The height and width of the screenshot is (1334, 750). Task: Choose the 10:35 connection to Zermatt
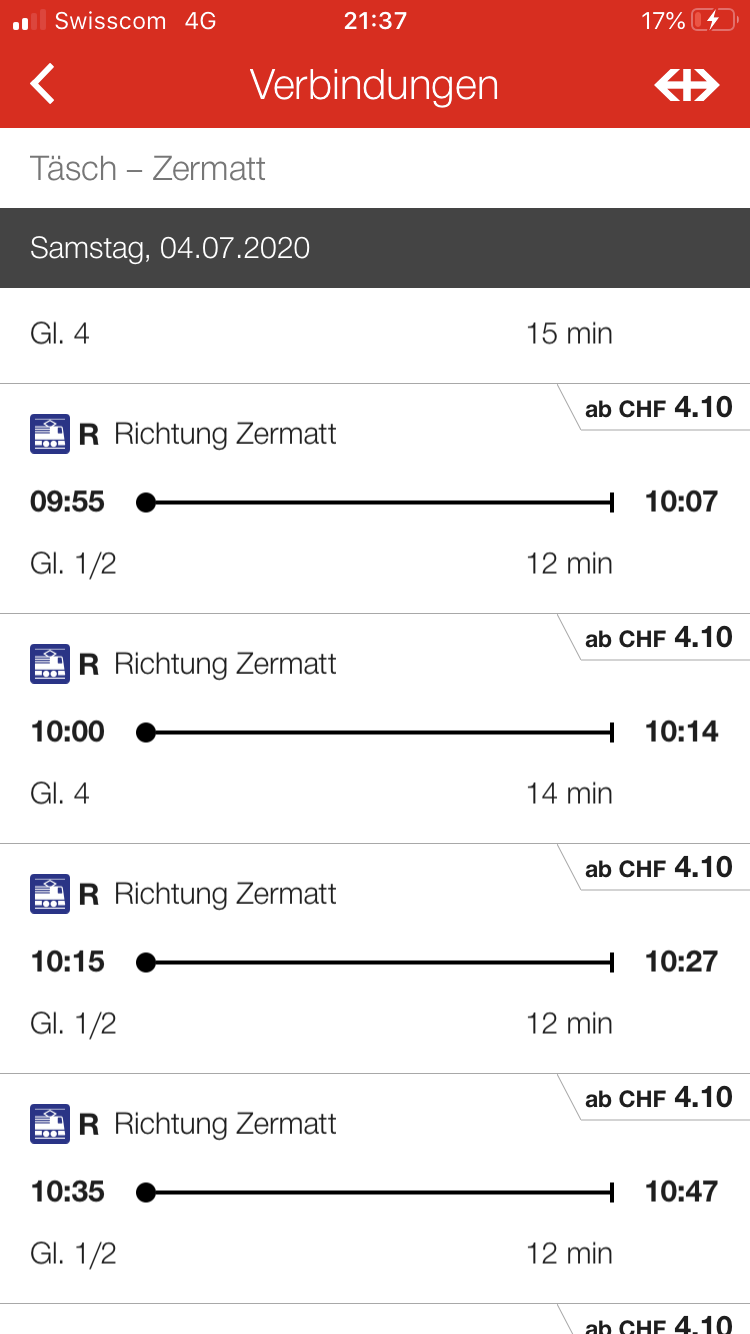point(375,1190)
